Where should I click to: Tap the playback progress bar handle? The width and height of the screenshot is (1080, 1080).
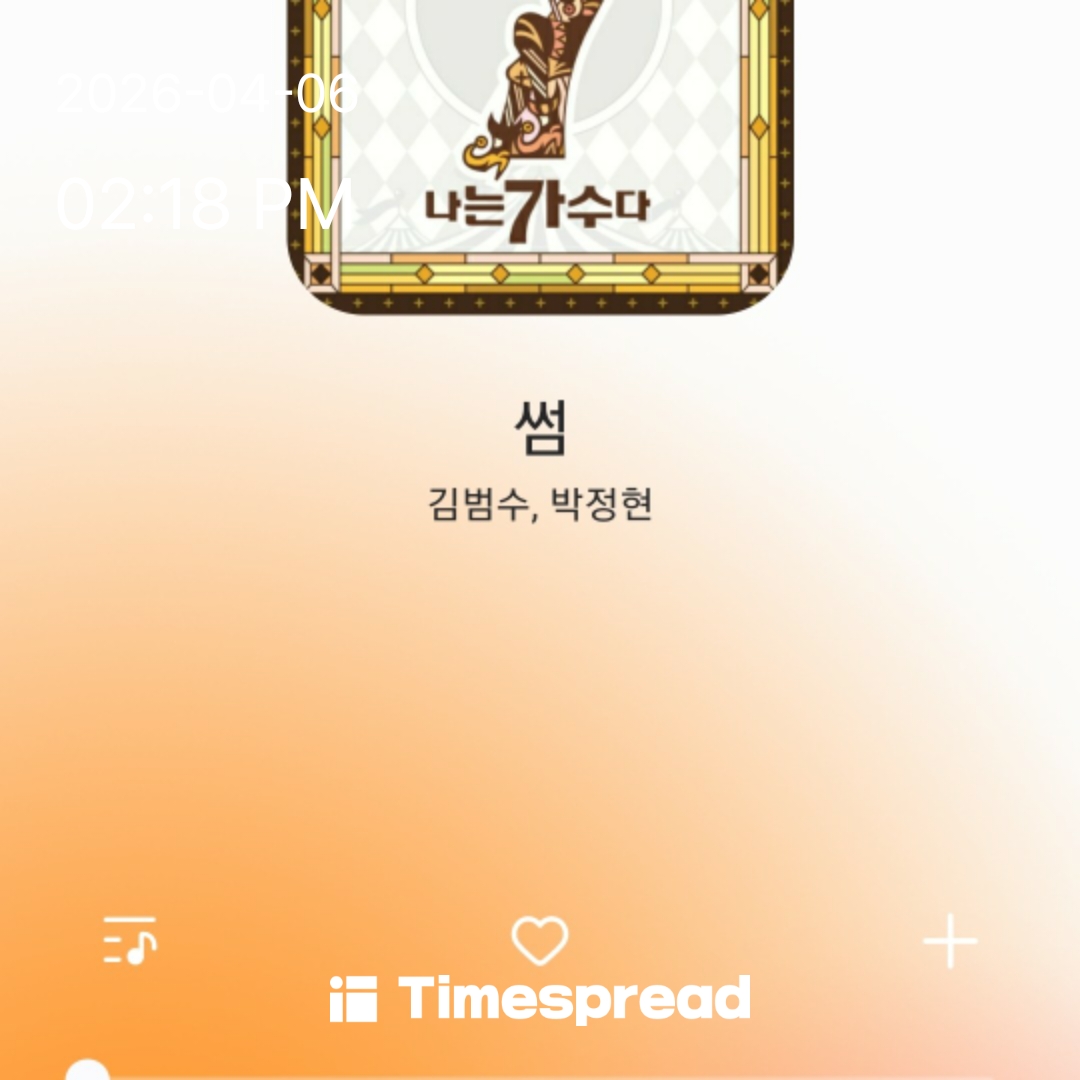[88, 1072]
